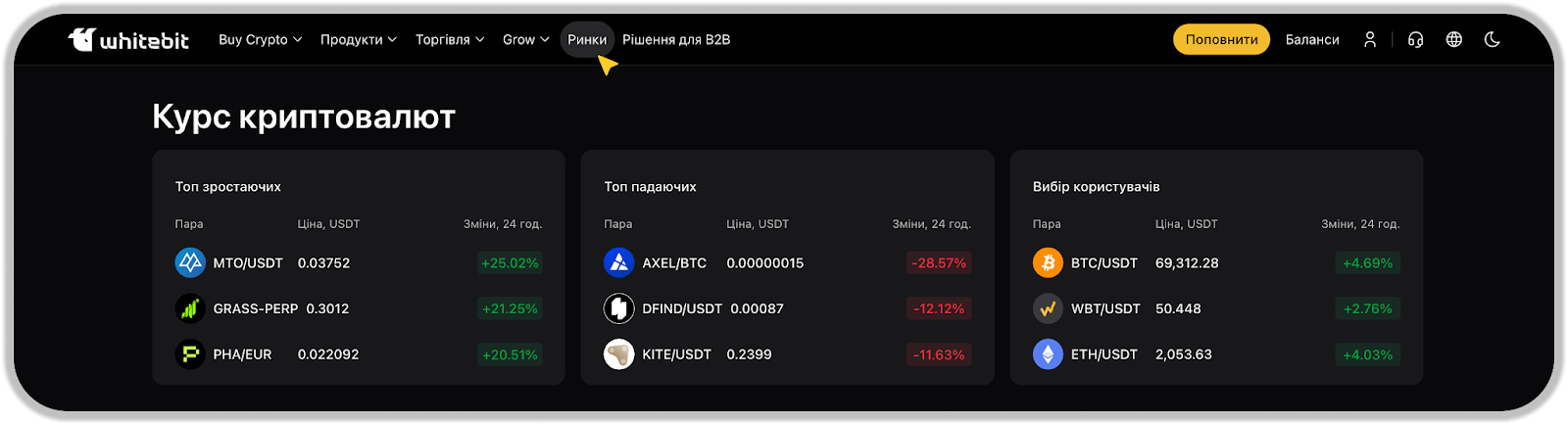Open the BTC/USDT pair

point(1103,263)
